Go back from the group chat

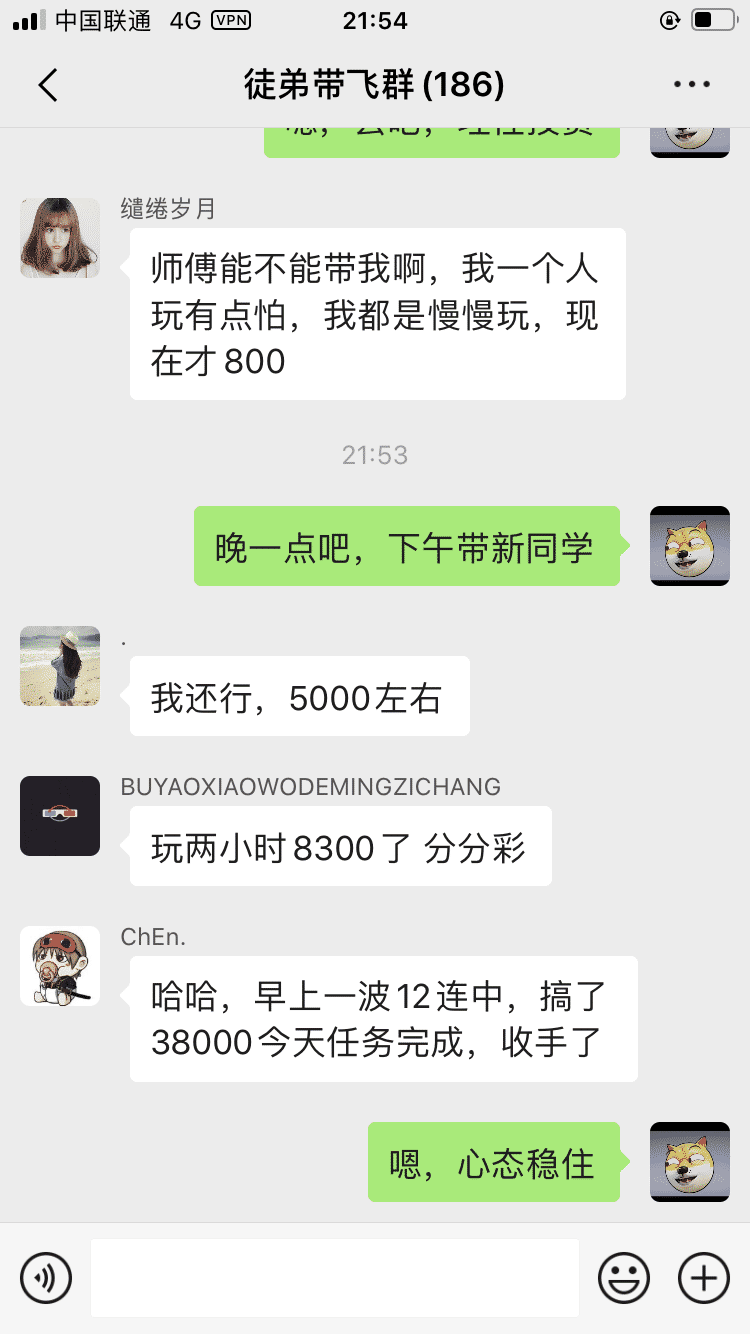[48, 85]
